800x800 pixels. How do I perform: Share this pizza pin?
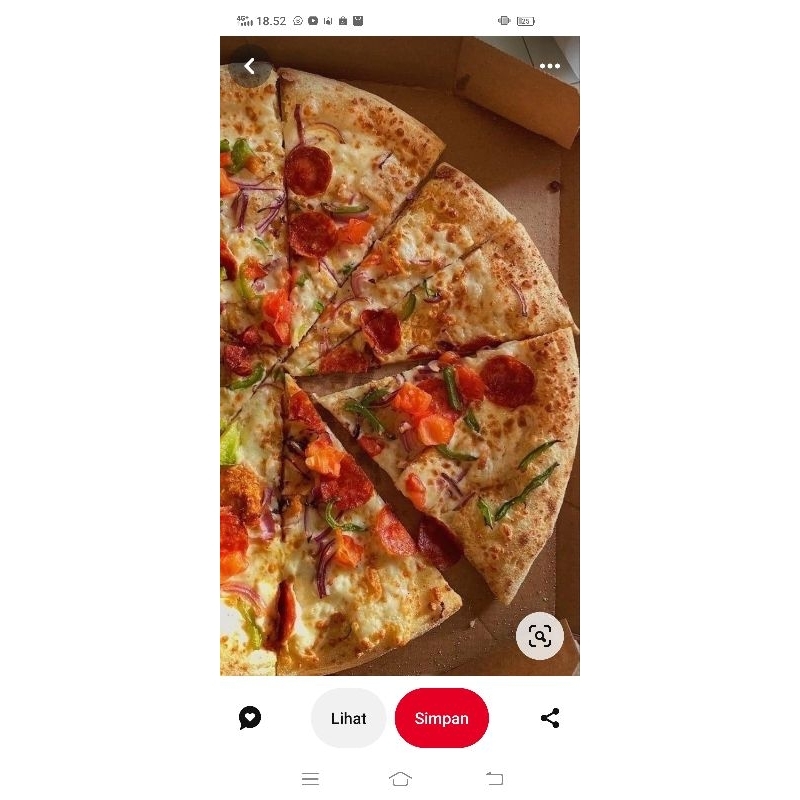coord(550,718)
